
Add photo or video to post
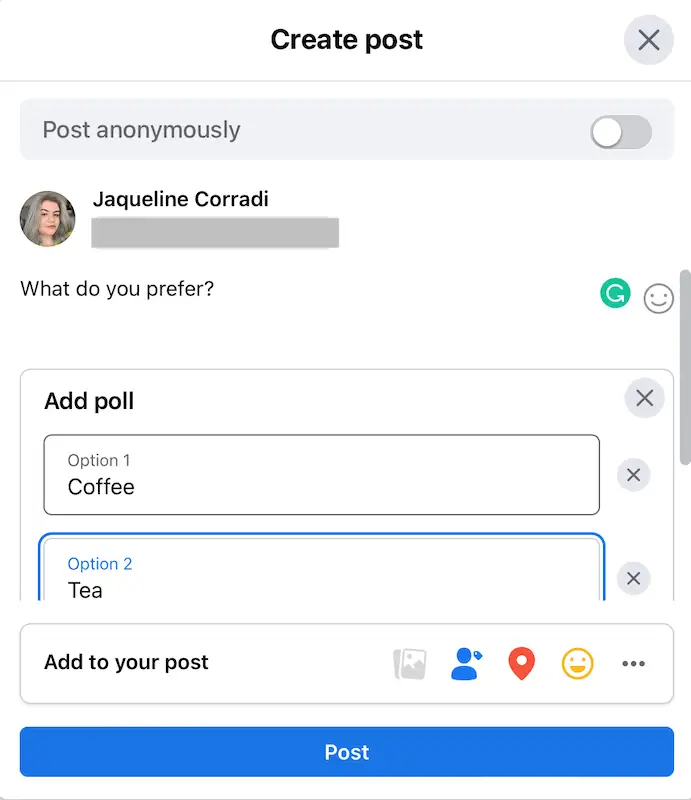coord(410,663)
